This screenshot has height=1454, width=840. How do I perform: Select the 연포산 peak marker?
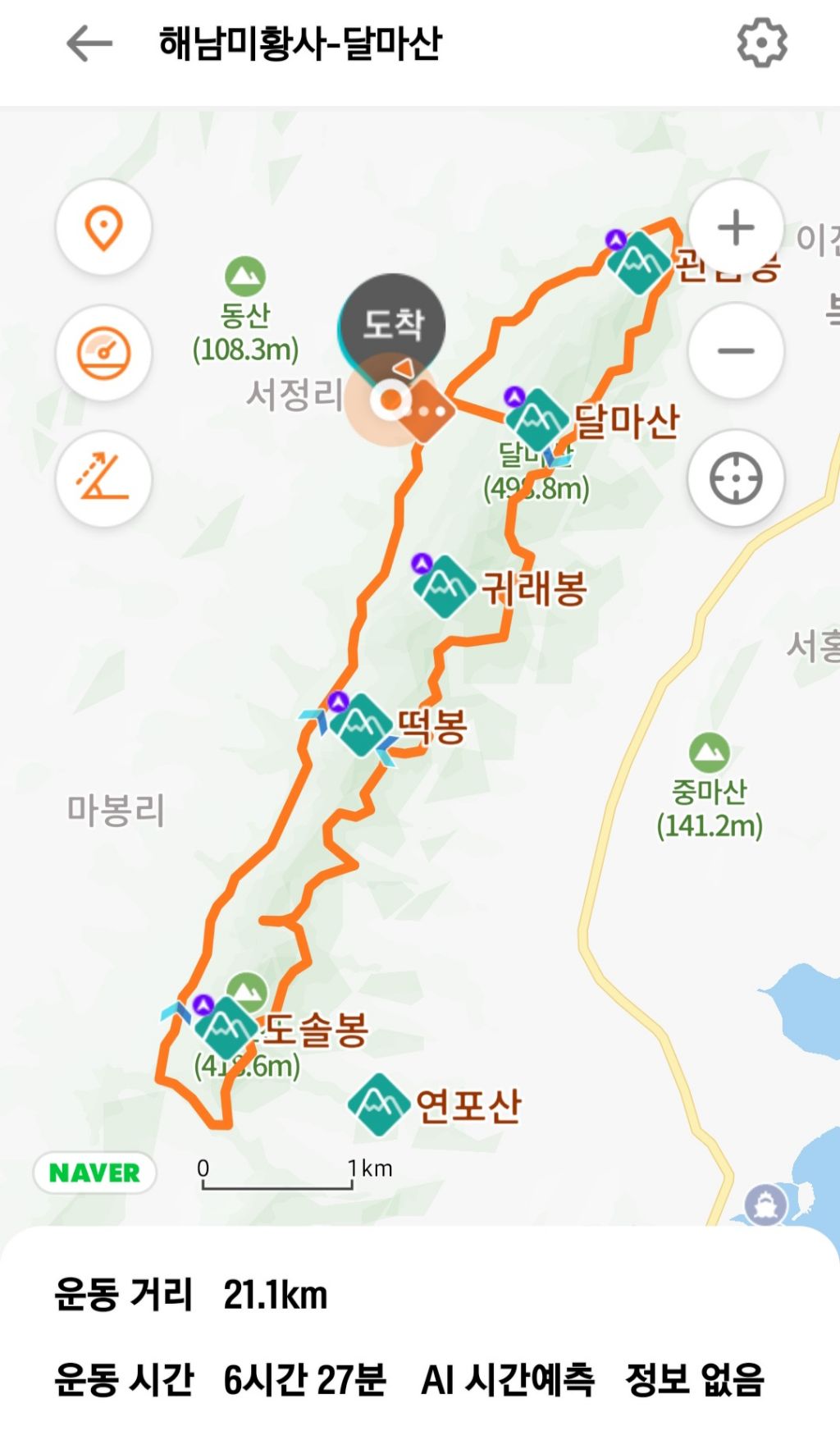(x=378, y=1104)
